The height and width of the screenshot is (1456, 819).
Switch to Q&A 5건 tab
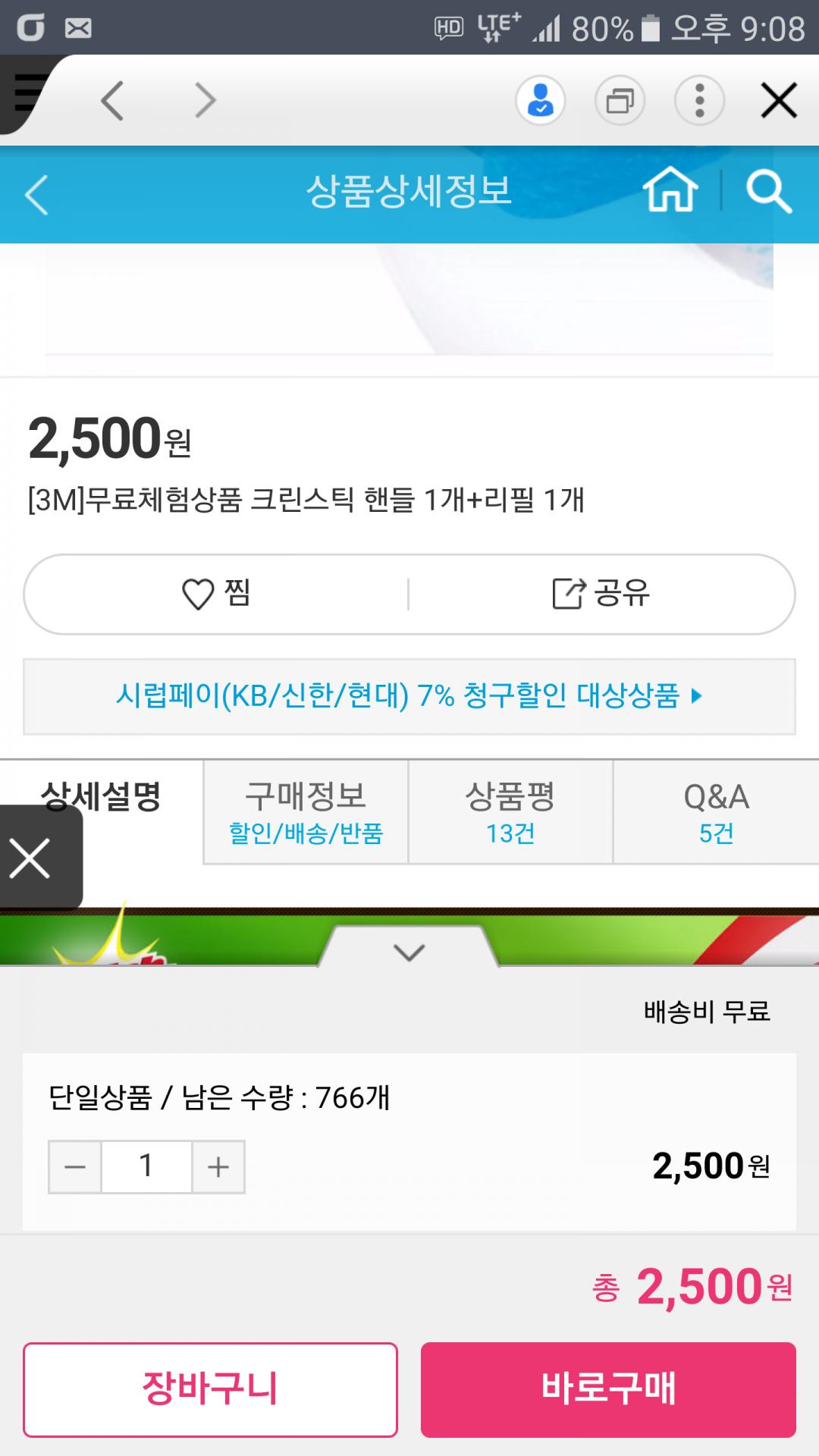click(716, 811)
